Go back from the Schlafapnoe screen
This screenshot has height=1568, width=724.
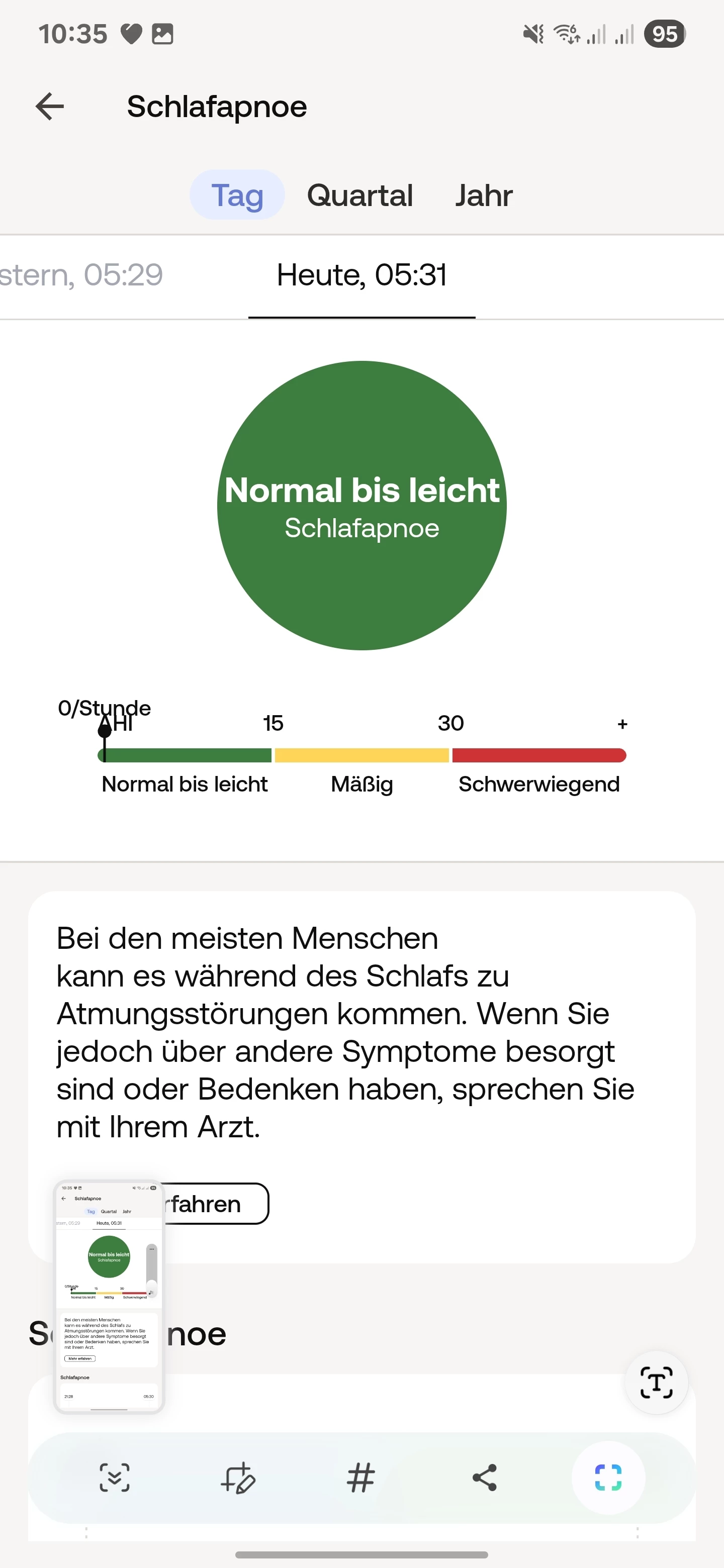(x=50, y=107)
